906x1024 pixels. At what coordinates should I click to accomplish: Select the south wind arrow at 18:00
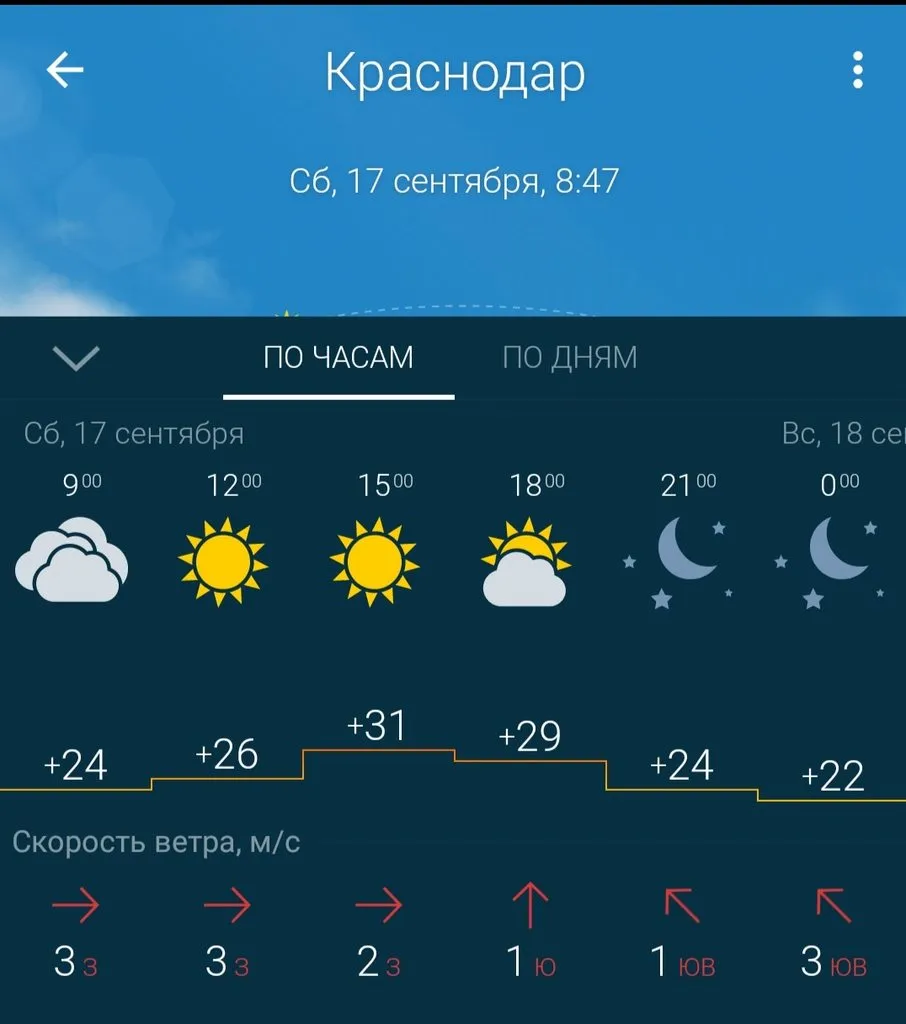[x=530, y=905]
